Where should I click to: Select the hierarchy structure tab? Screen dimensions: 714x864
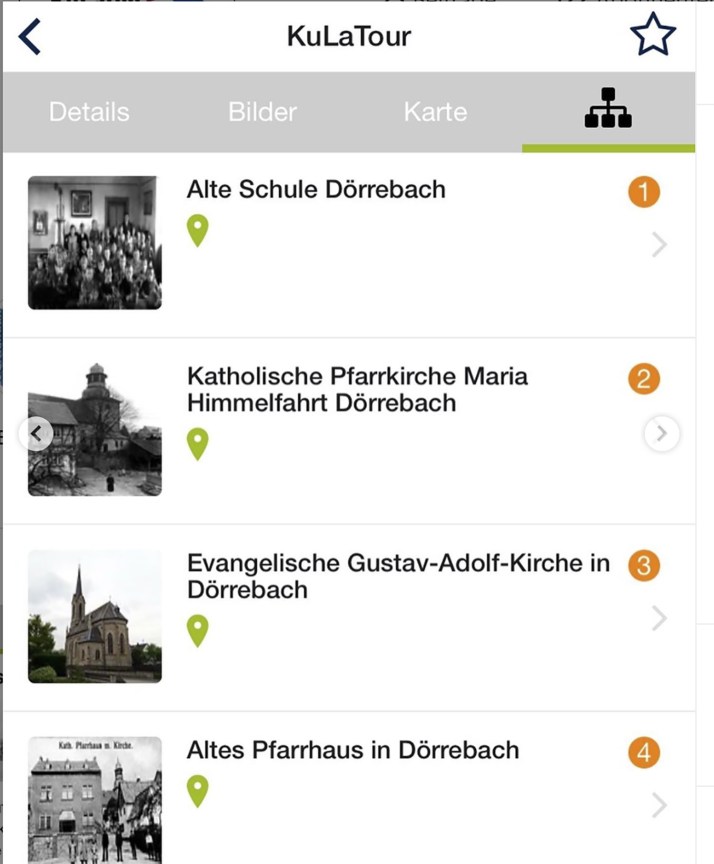click(608, 109)
